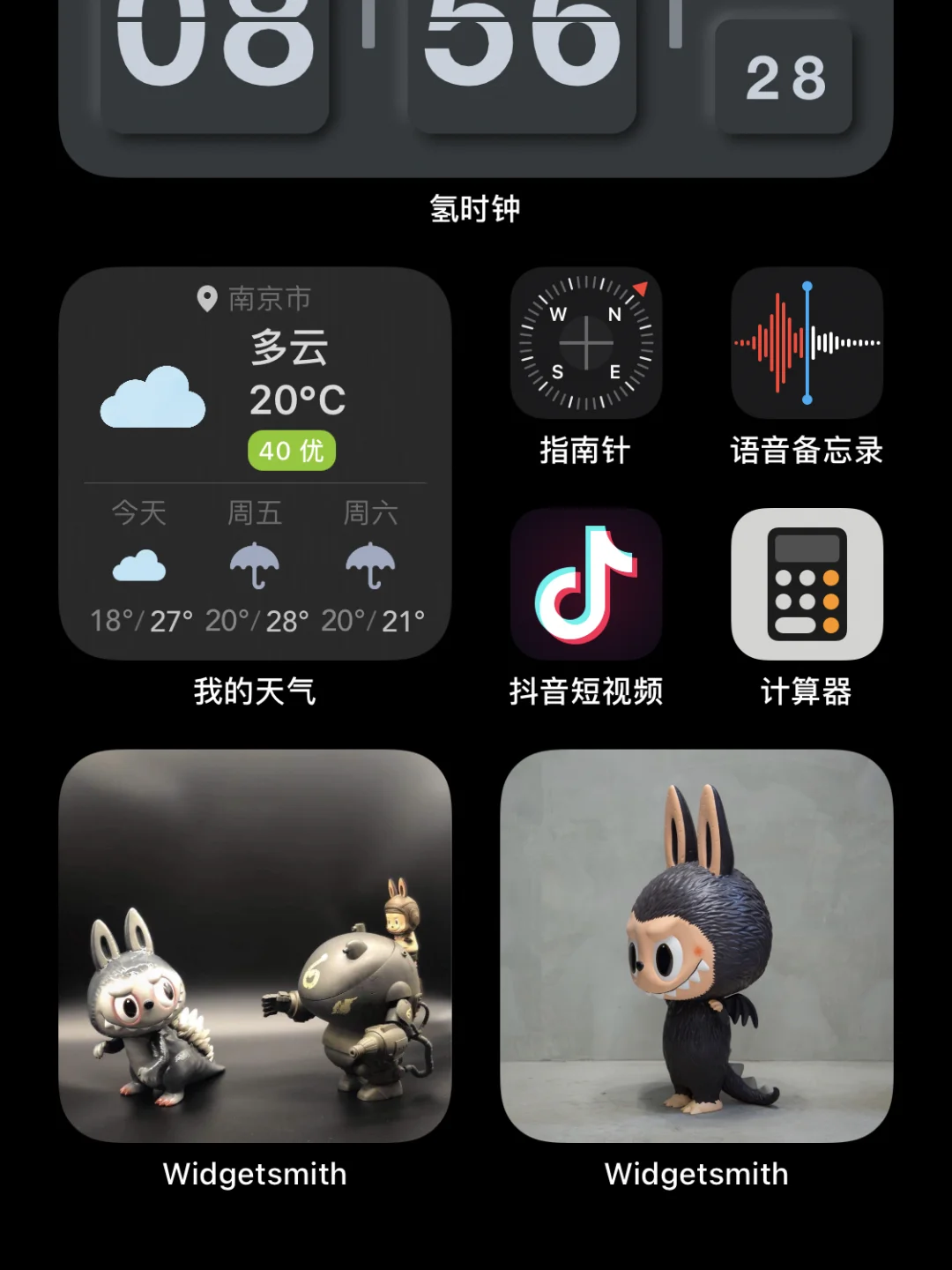Open Widgetsmith widget with two toy figures
This screenshot has width=952, height=1270.
[255, 945]
